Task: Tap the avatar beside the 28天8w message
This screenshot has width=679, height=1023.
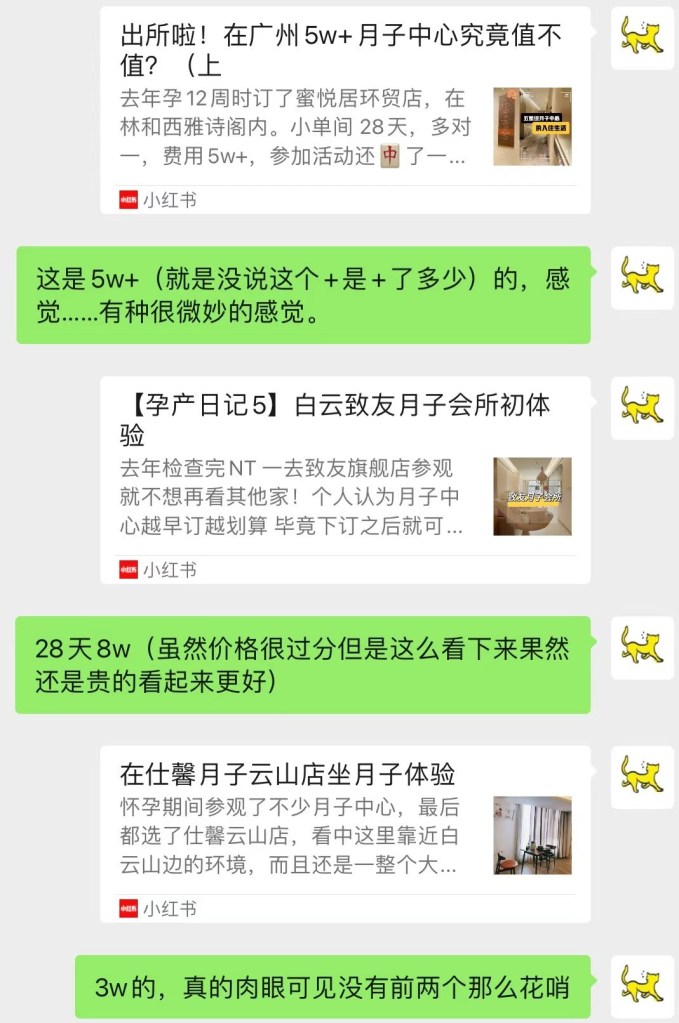Action: (642, 647)
